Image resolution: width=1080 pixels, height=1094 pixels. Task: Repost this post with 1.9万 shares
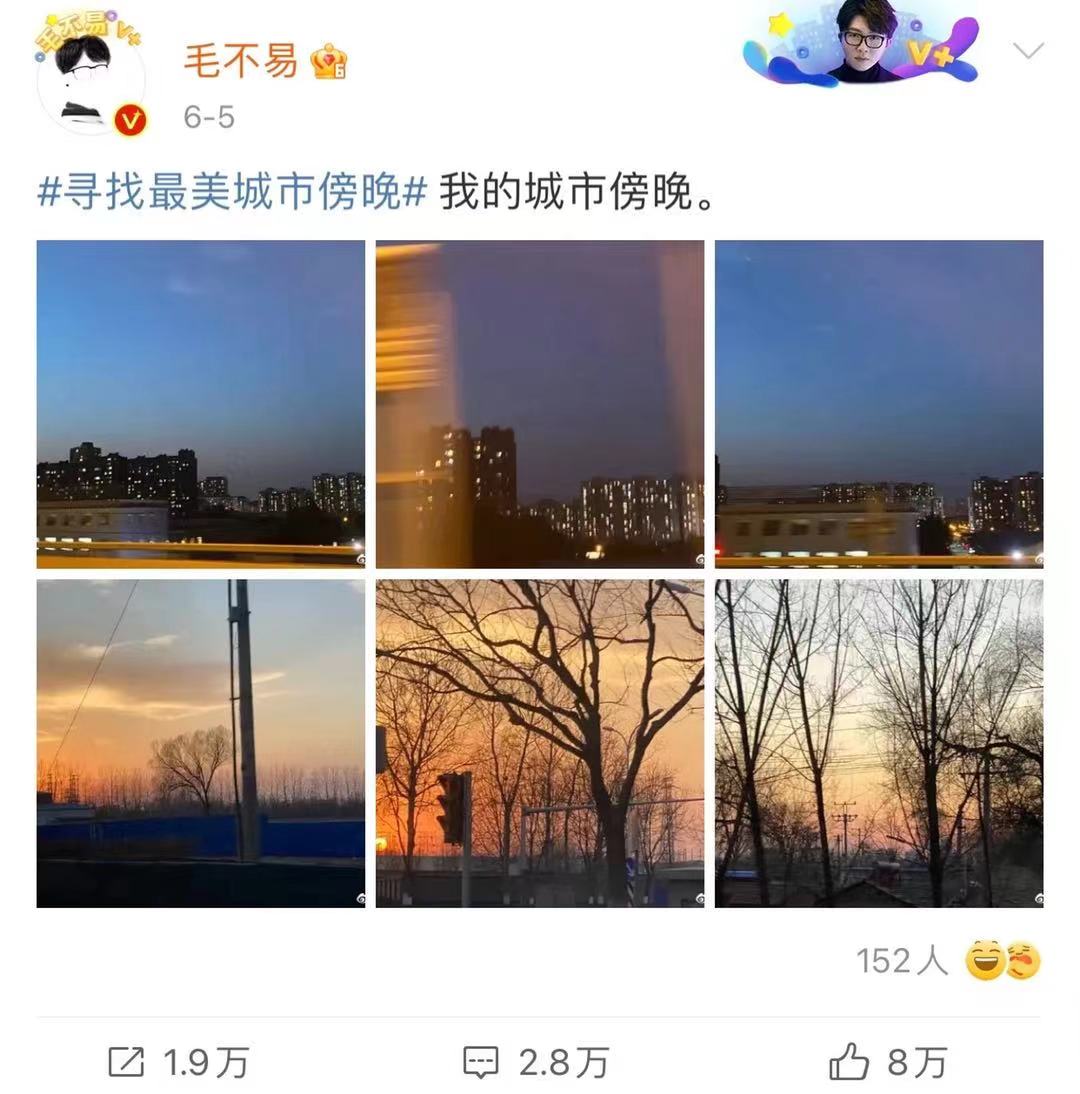pos(178,1062)
